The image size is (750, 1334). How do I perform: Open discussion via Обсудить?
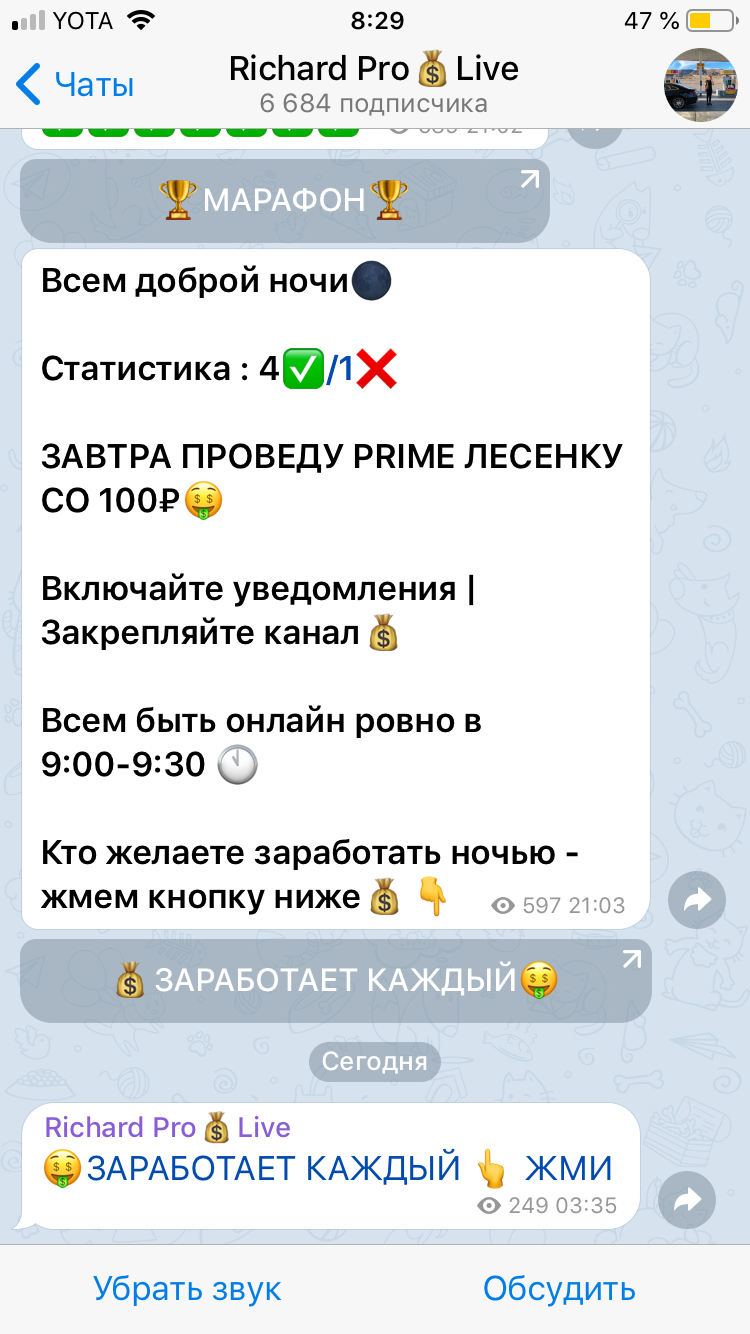559,1288
